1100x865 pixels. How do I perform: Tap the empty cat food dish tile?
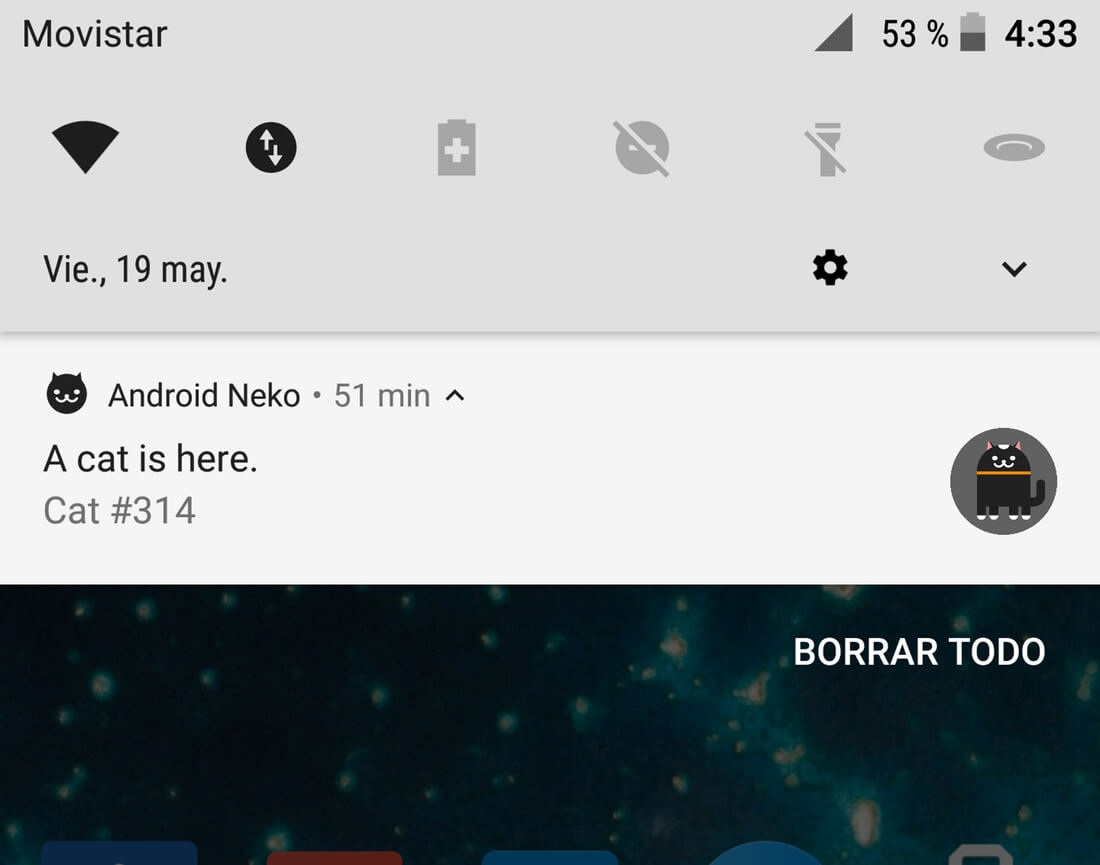[1014, 148]
